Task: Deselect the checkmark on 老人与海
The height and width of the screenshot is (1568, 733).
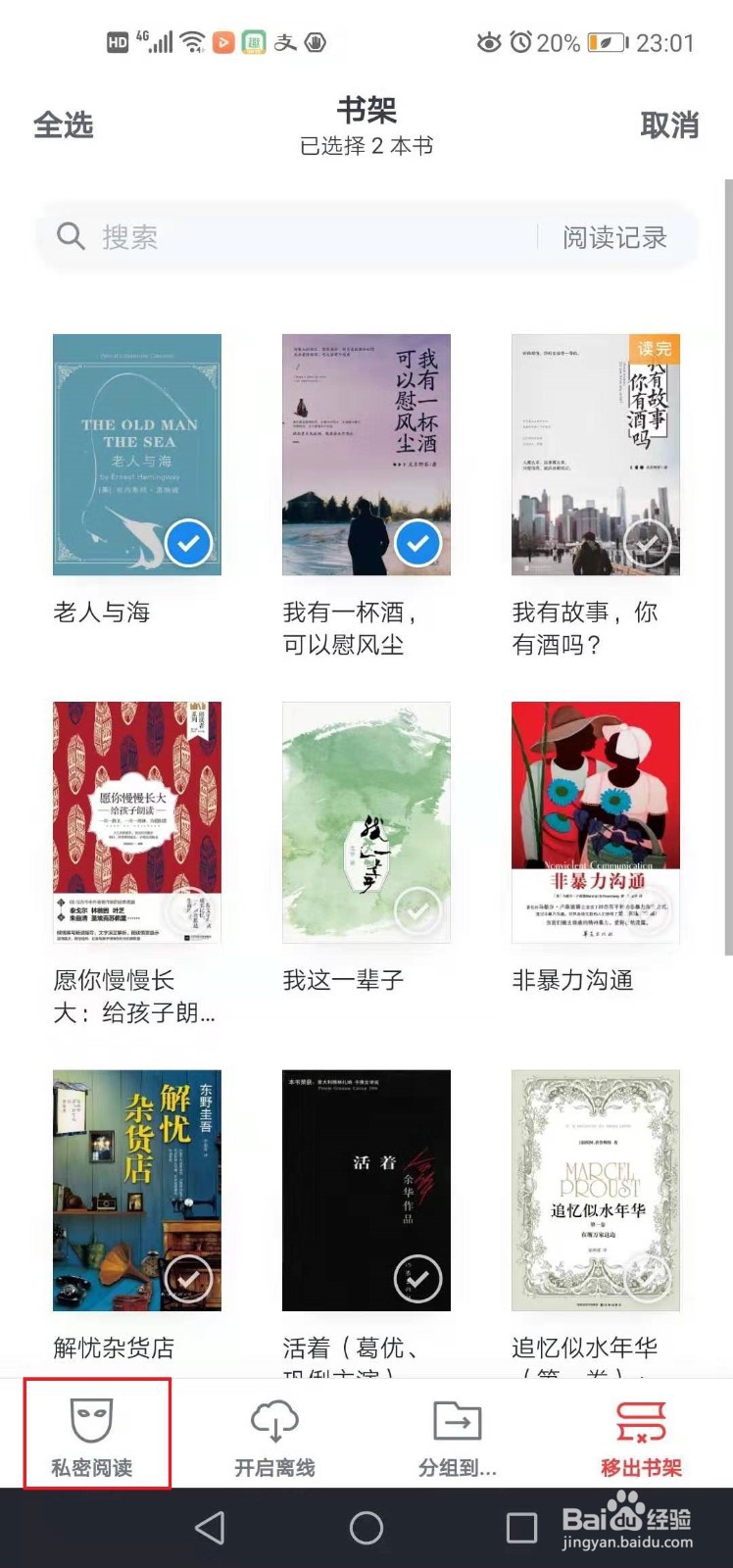Action: coord(188,544)
